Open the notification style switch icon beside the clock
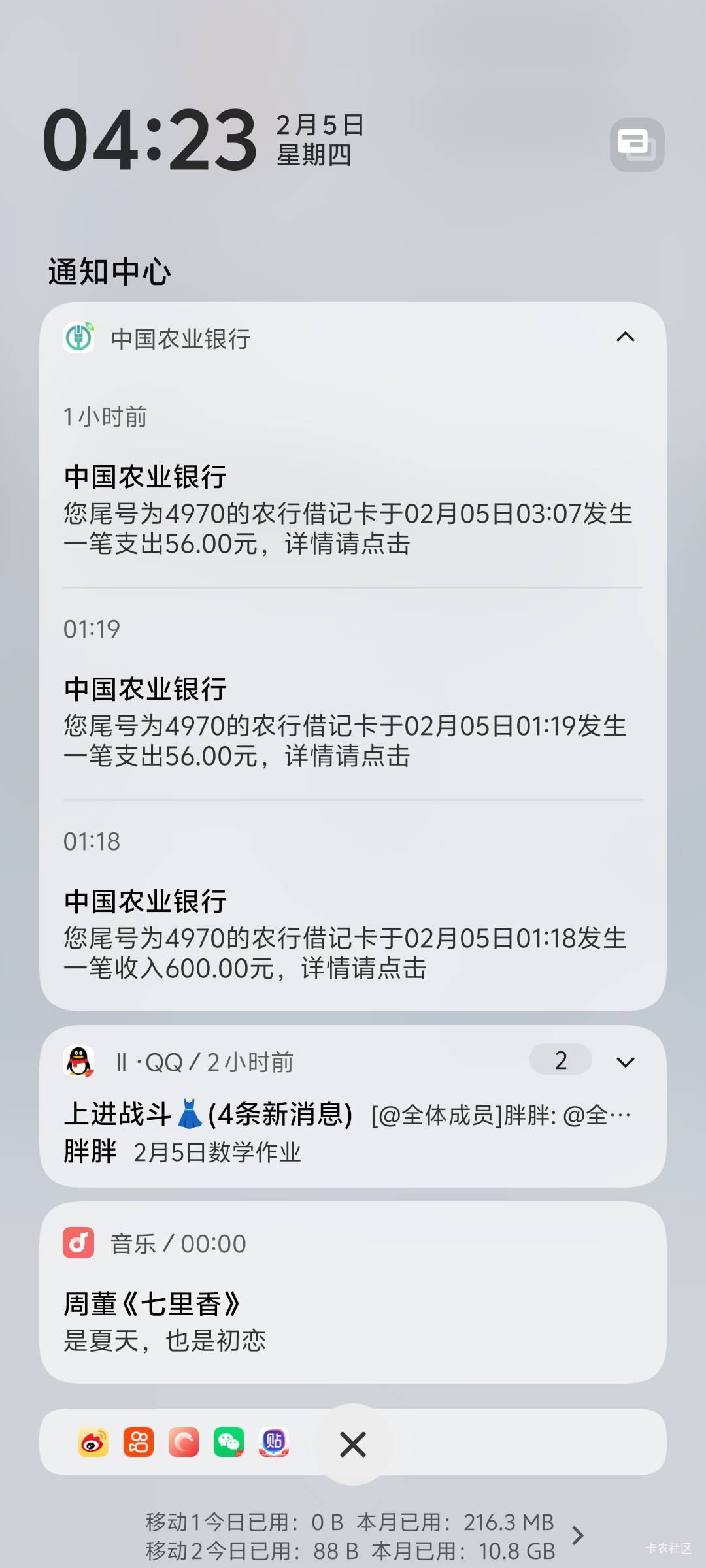This screenshot has width=706, height=1568. [x=637, y=144]
